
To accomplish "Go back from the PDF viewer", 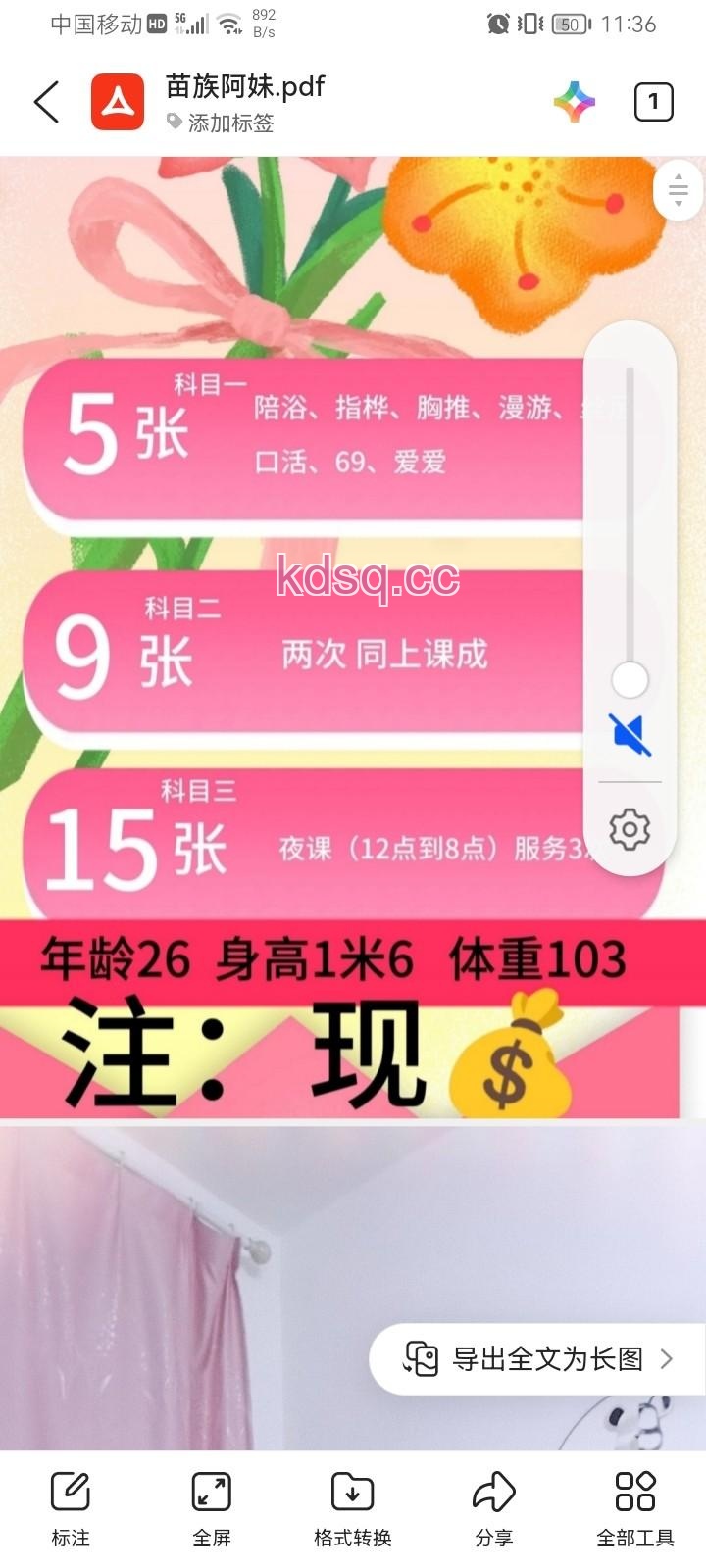I will tap(46, 102).
